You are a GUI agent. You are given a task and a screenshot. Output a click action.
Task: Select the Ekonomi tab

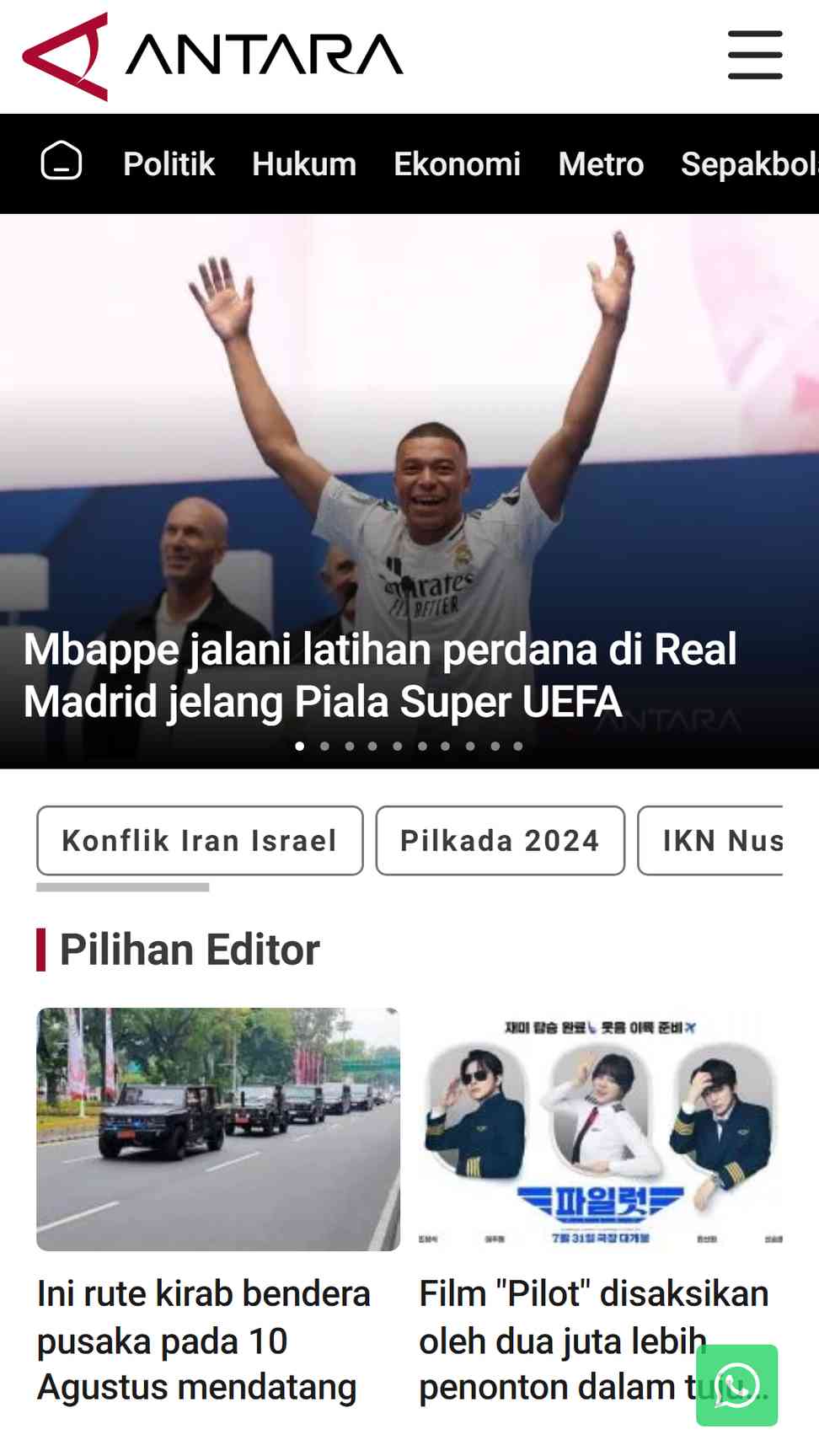pyautogui.click(x=457, y=163)
